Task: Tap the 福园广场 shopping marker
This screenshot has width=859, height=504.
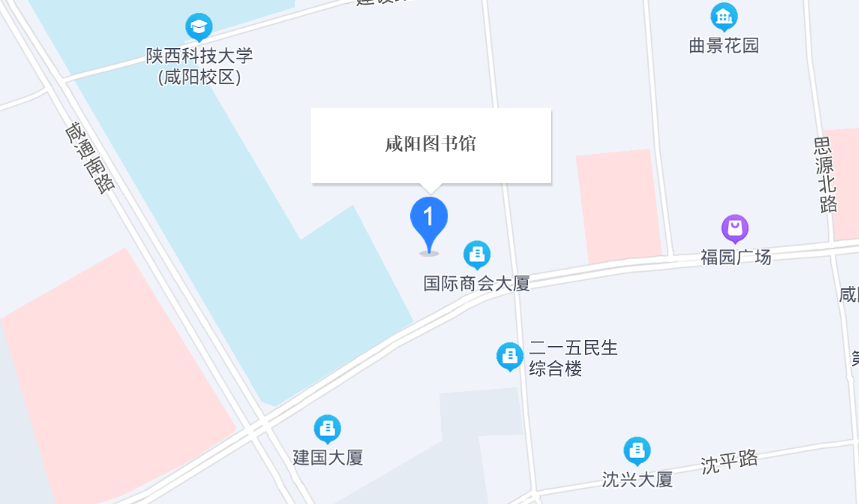Action: [735, 229]
